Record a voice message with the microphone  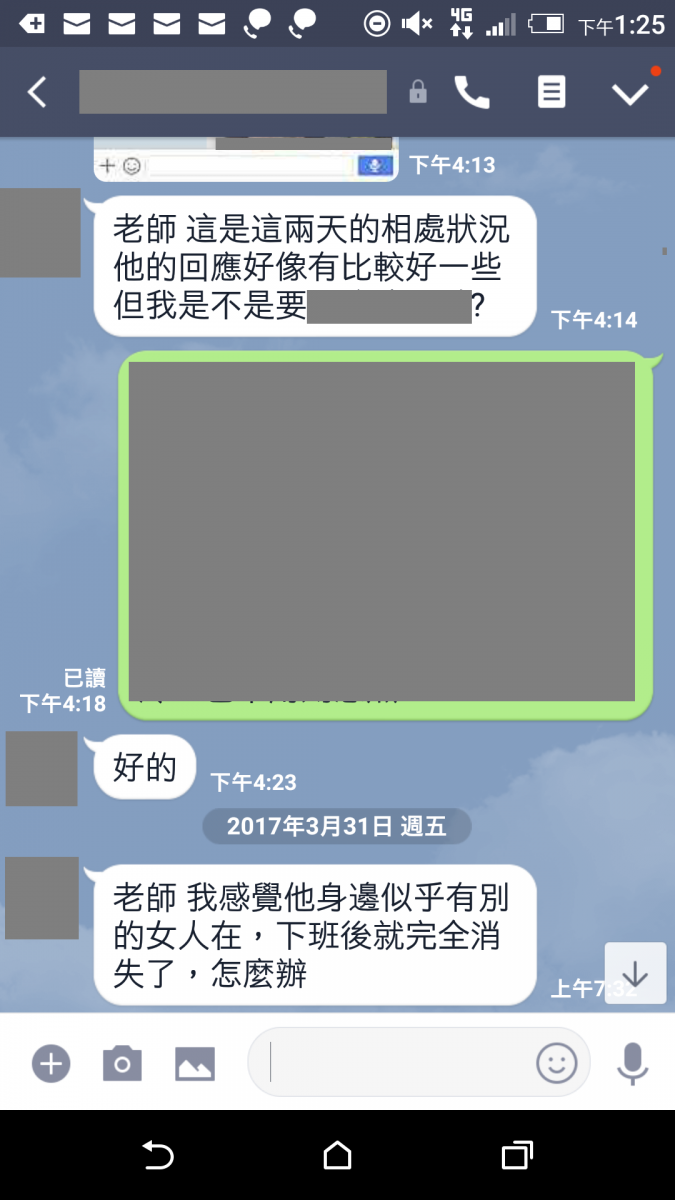coord(632,1063)
